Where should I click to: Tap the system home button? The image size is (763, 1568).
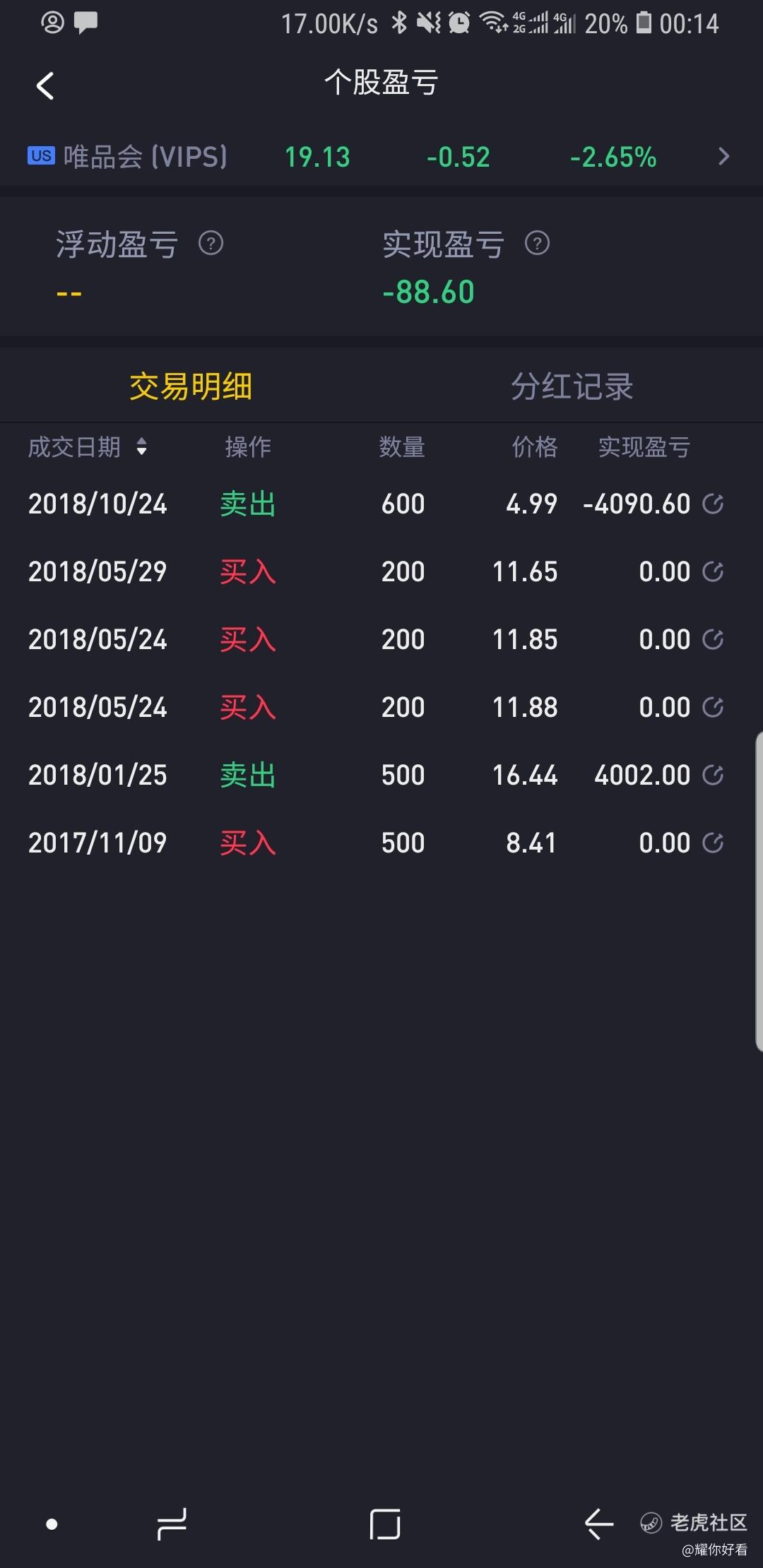pos(385,1524)
